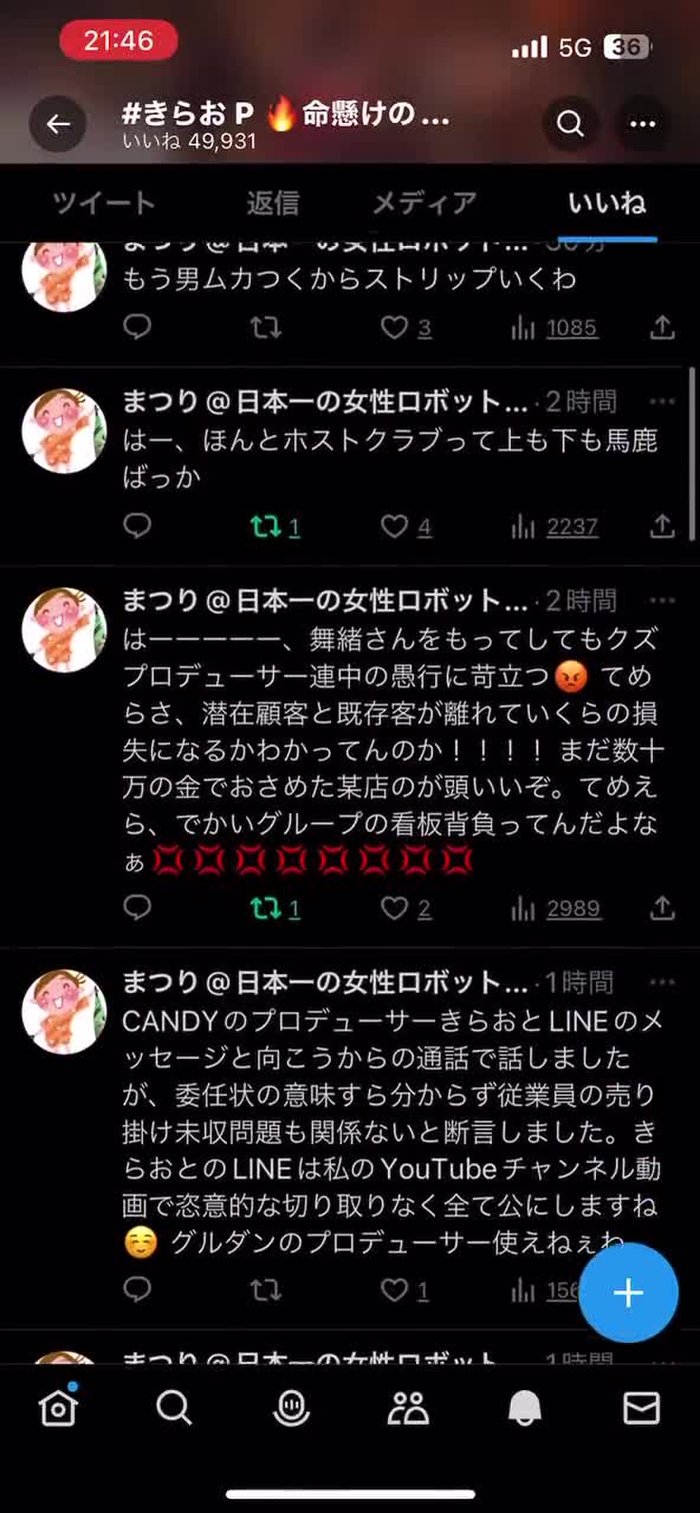
Task: Compose a new tweet
Action: [627, 1293]
